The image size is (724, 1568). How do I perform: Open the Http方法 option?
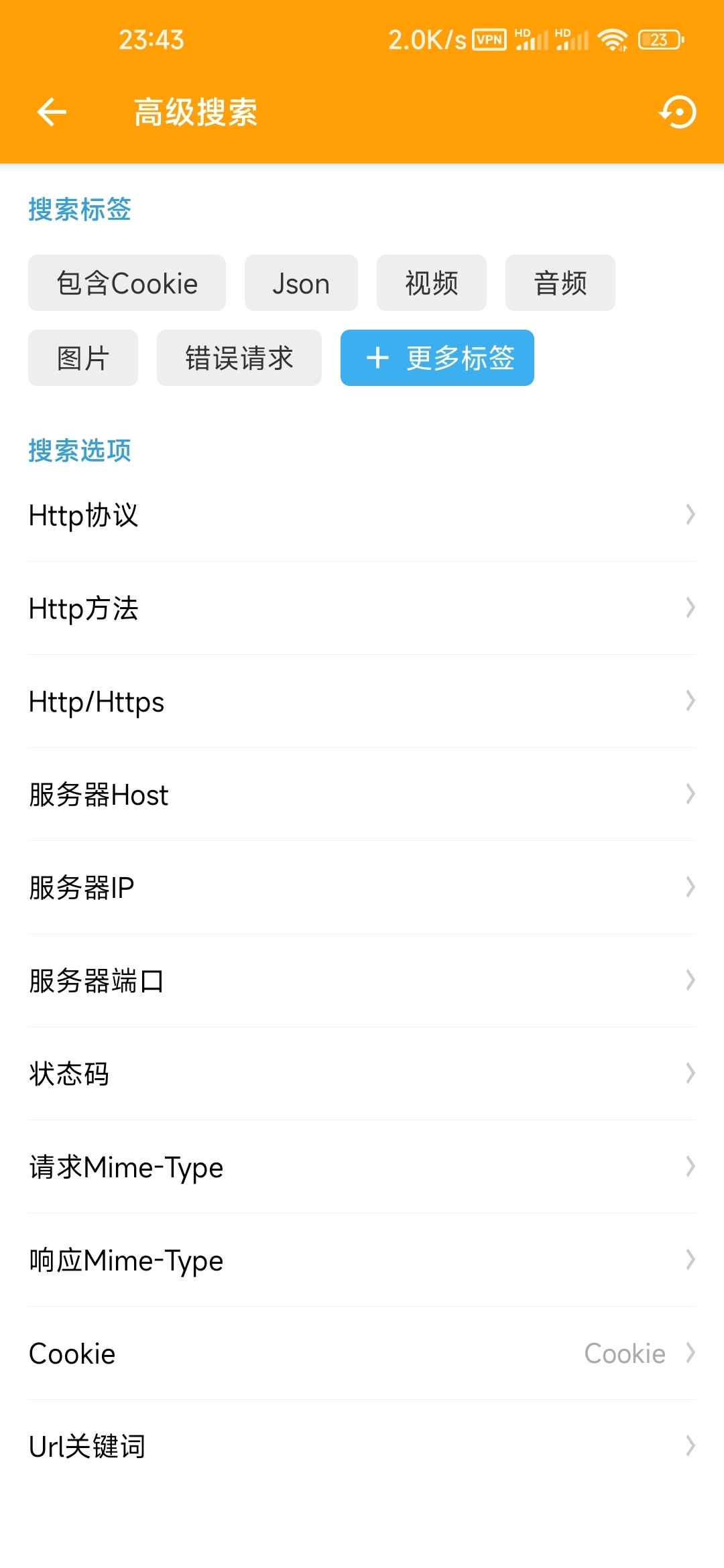(362, 608)
